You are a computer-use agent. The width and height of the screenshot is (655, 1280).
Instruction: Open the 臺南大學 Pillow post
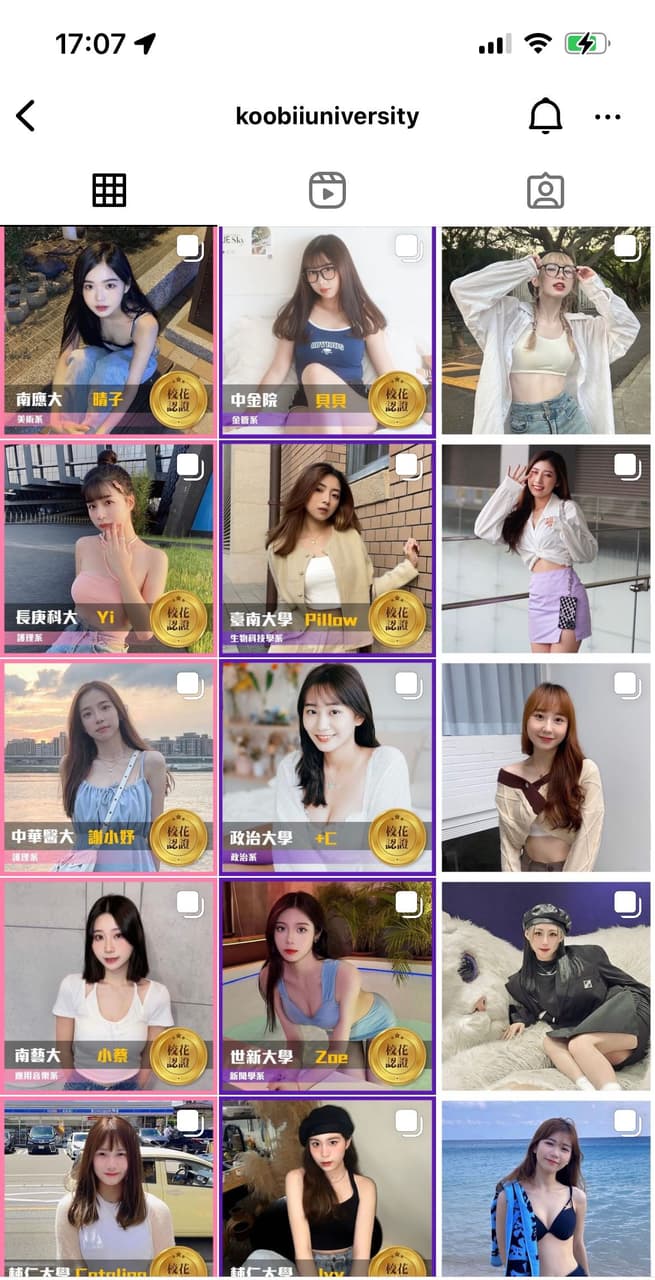tap(327, 548)
